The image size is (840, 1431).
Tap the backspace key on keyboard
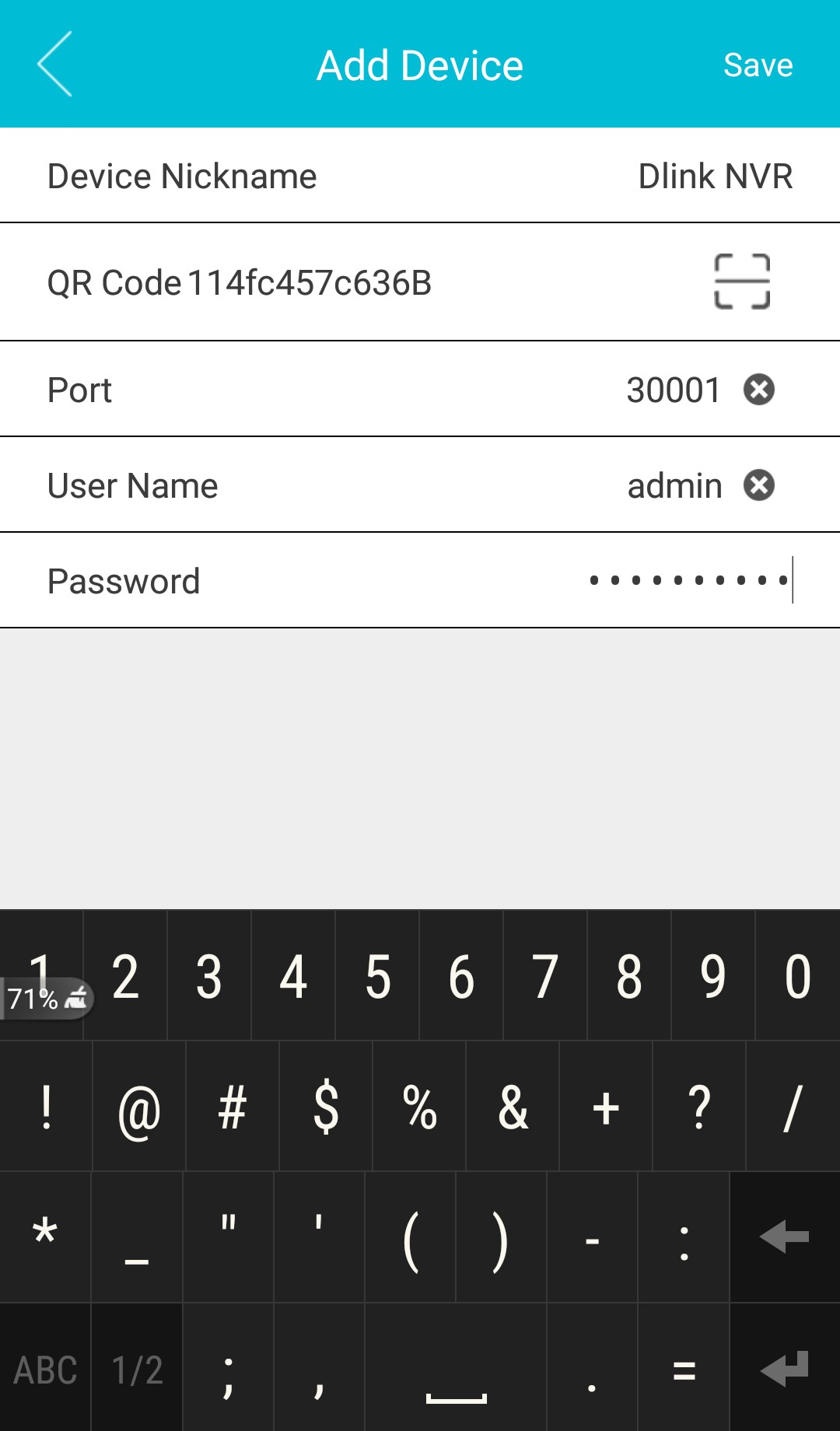click(784, 1237)
